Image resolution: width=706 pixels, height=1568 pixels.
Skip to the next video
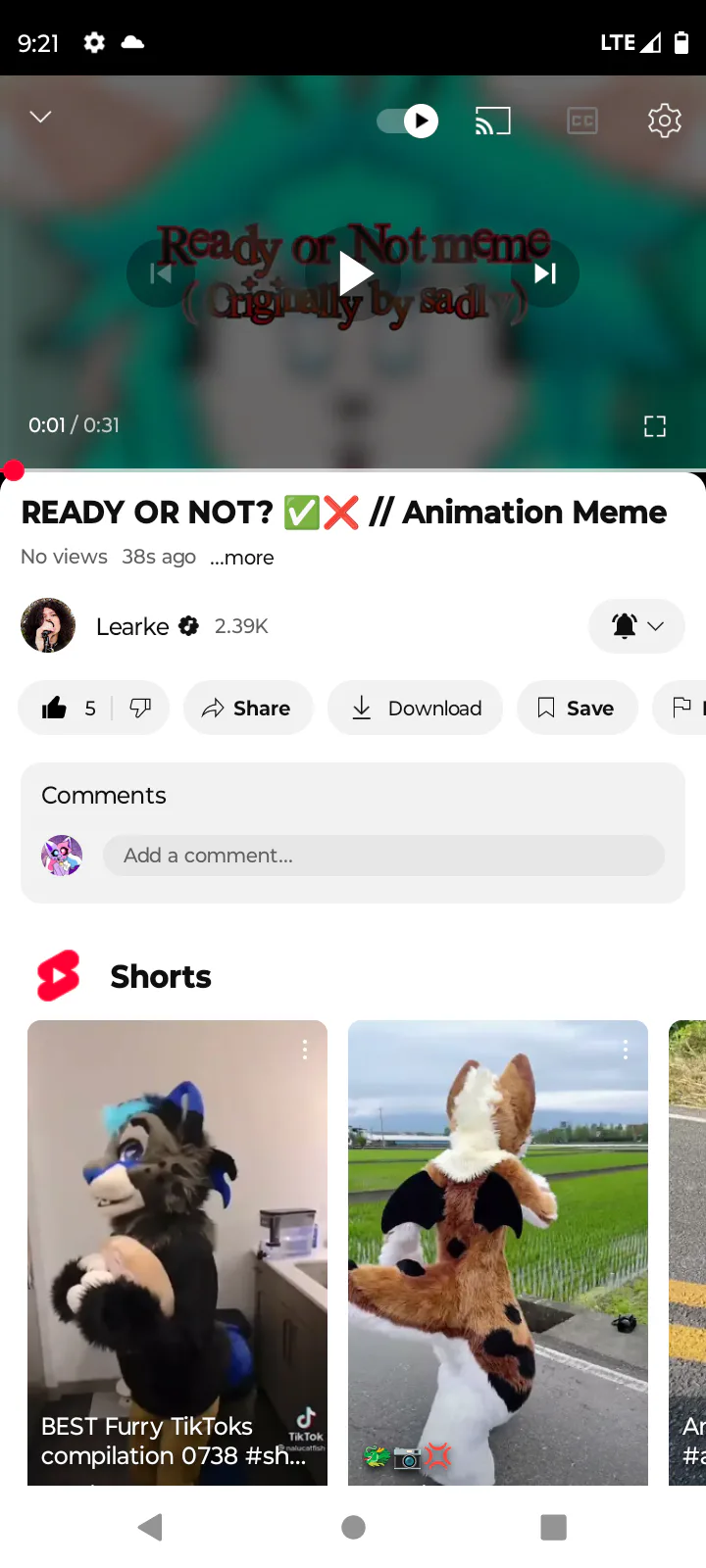click(545, 273)
